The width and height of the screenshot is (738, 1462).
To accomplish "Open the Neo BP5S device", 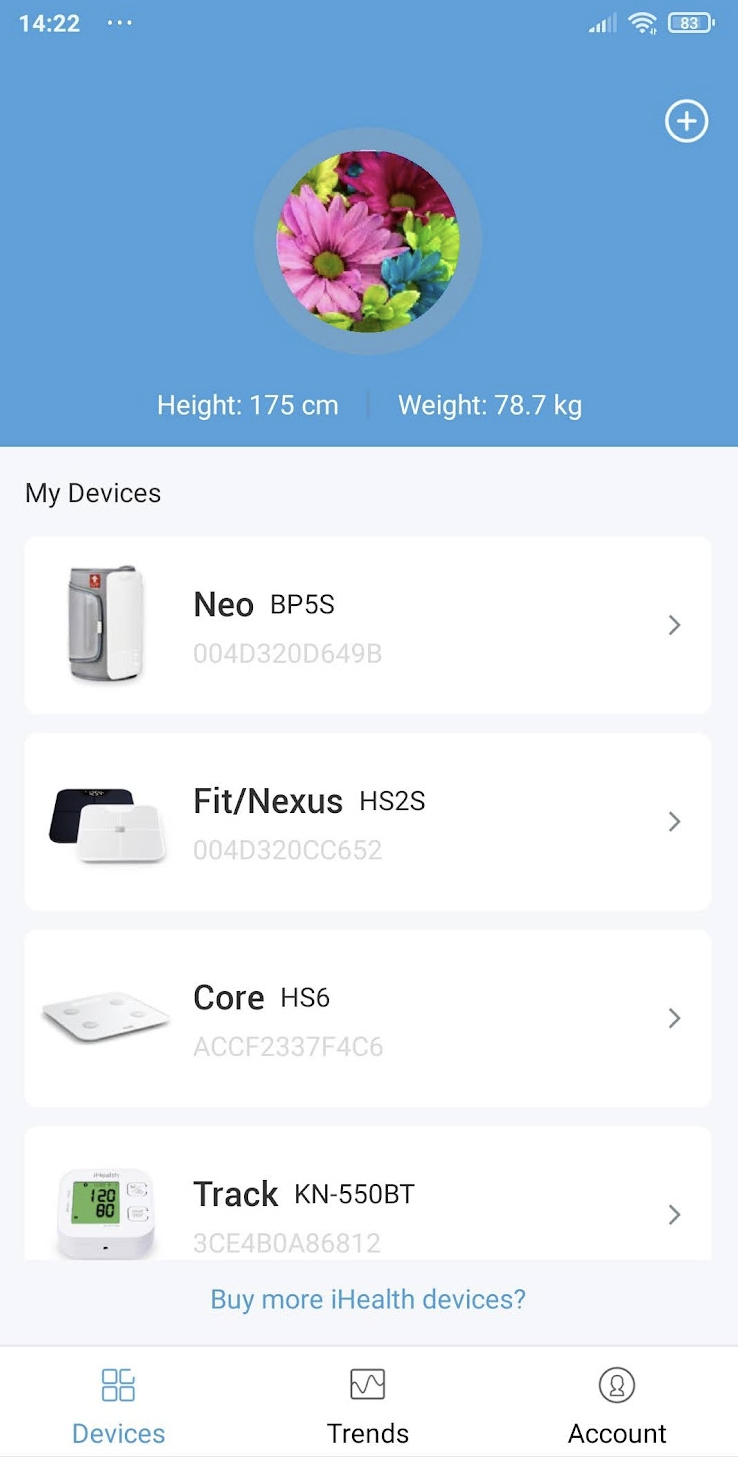I will click(368, 625).
